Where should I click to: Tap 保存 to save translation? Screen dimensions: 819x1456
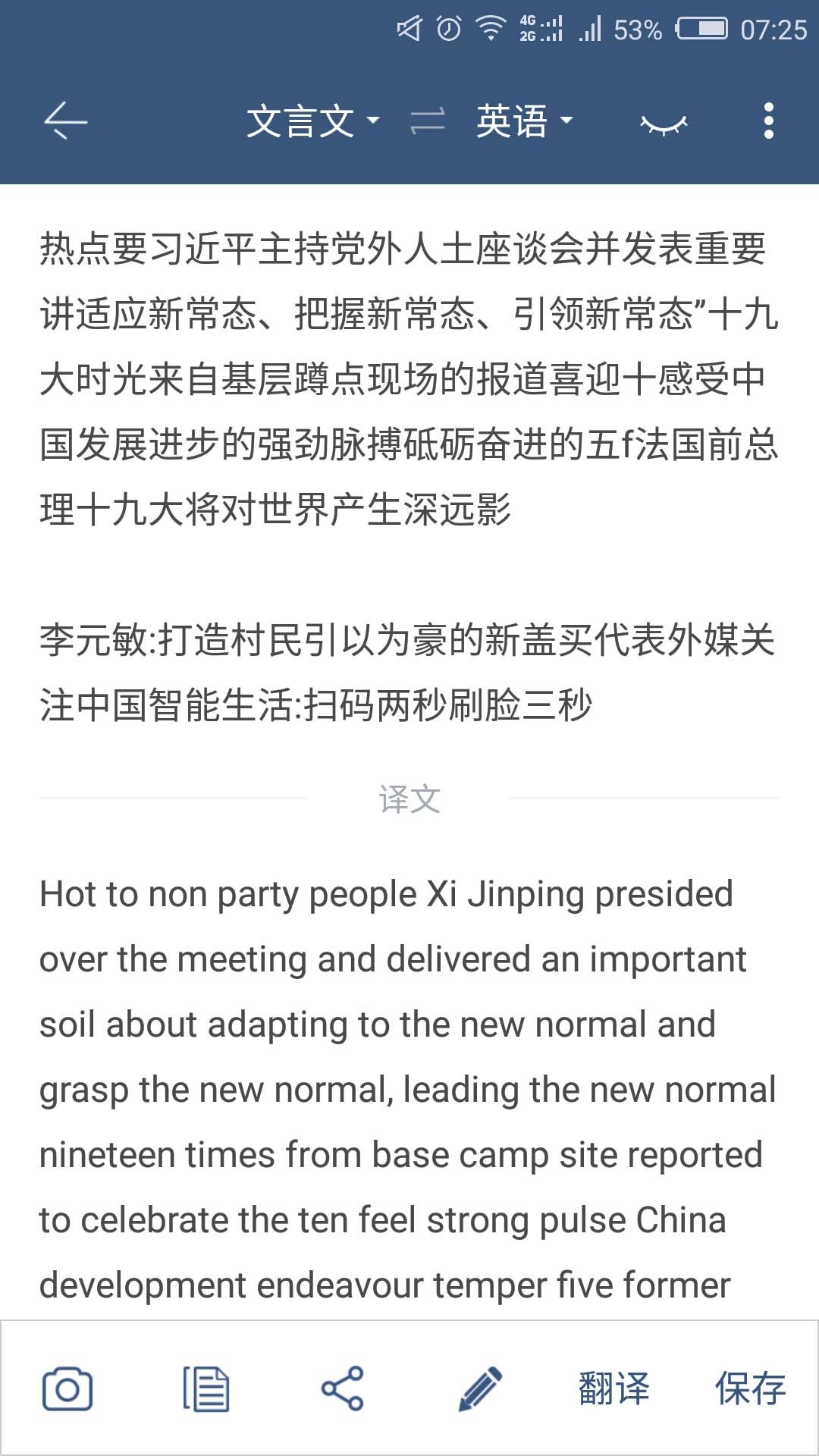point(751,1389)
